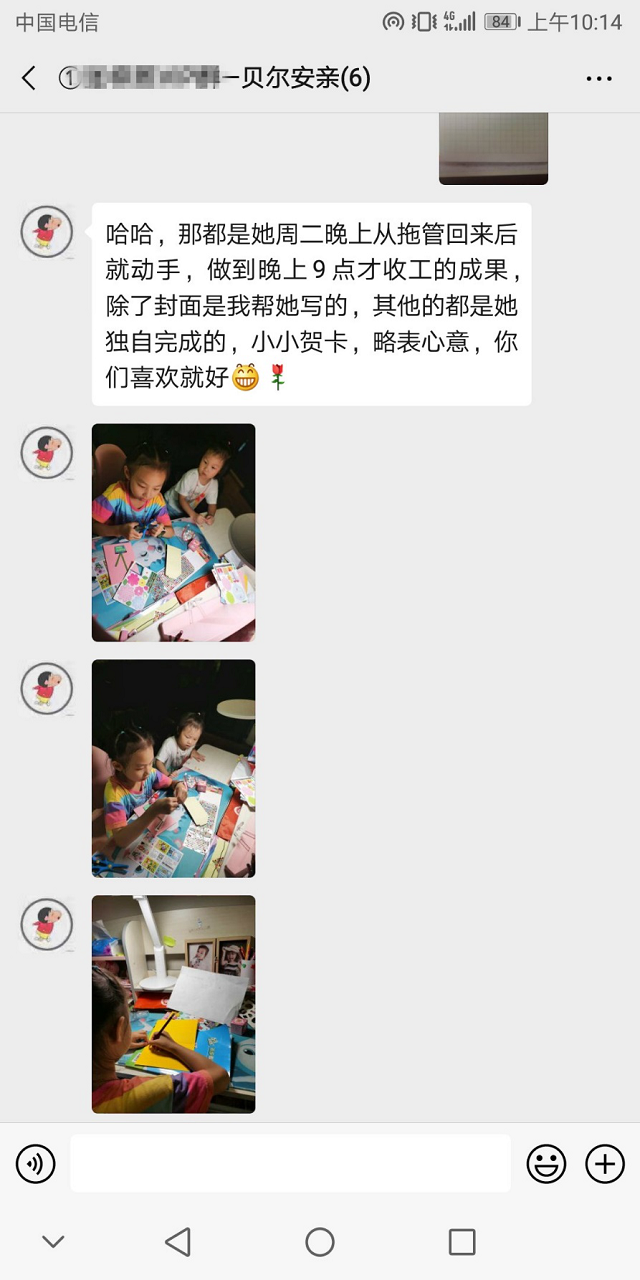The width and height of the screenshot is (640, 1280).
Task: Open sender avatar beside the 哈哈 message
Action: 47,232
